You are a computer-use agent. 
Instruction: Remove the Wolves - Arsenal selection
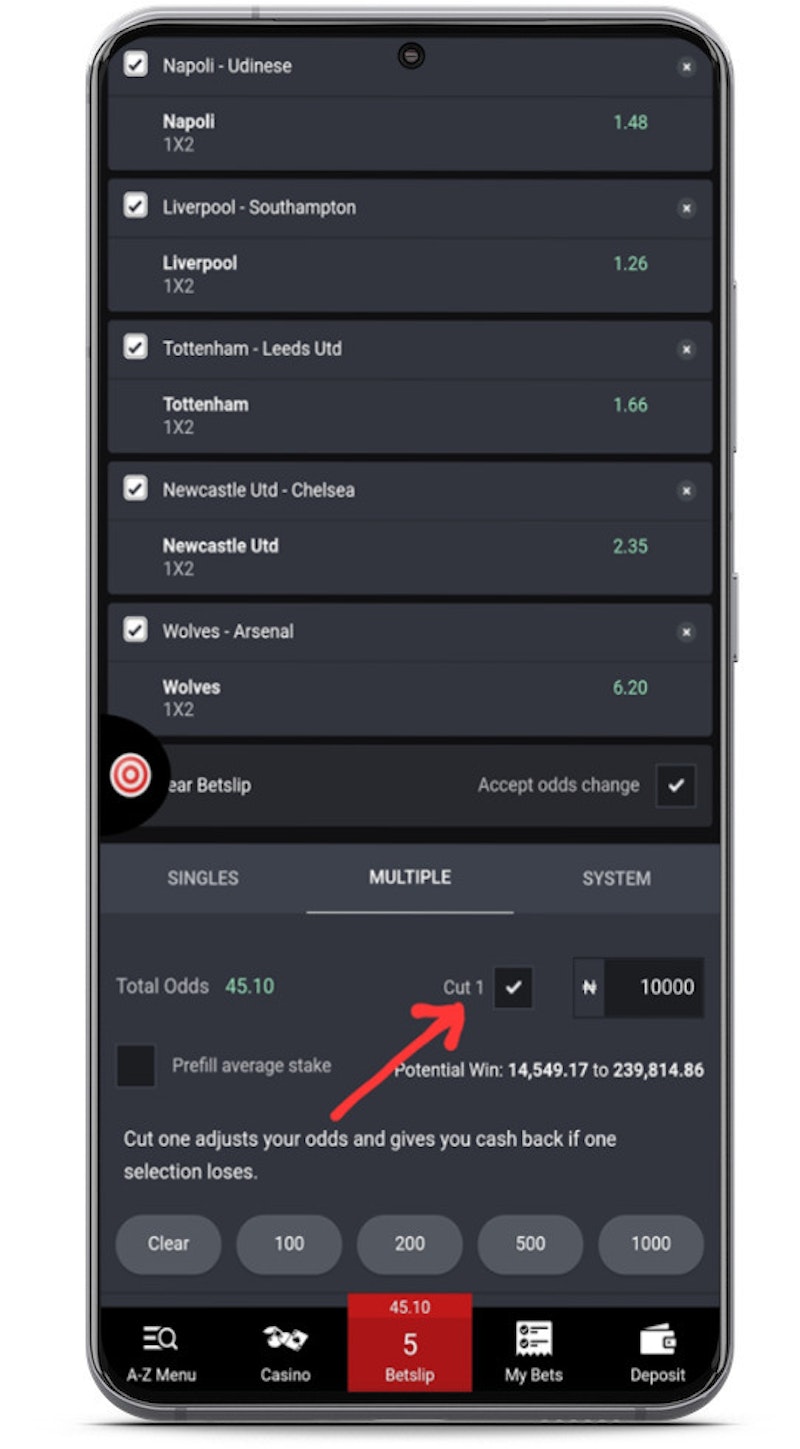click(686, 633)
